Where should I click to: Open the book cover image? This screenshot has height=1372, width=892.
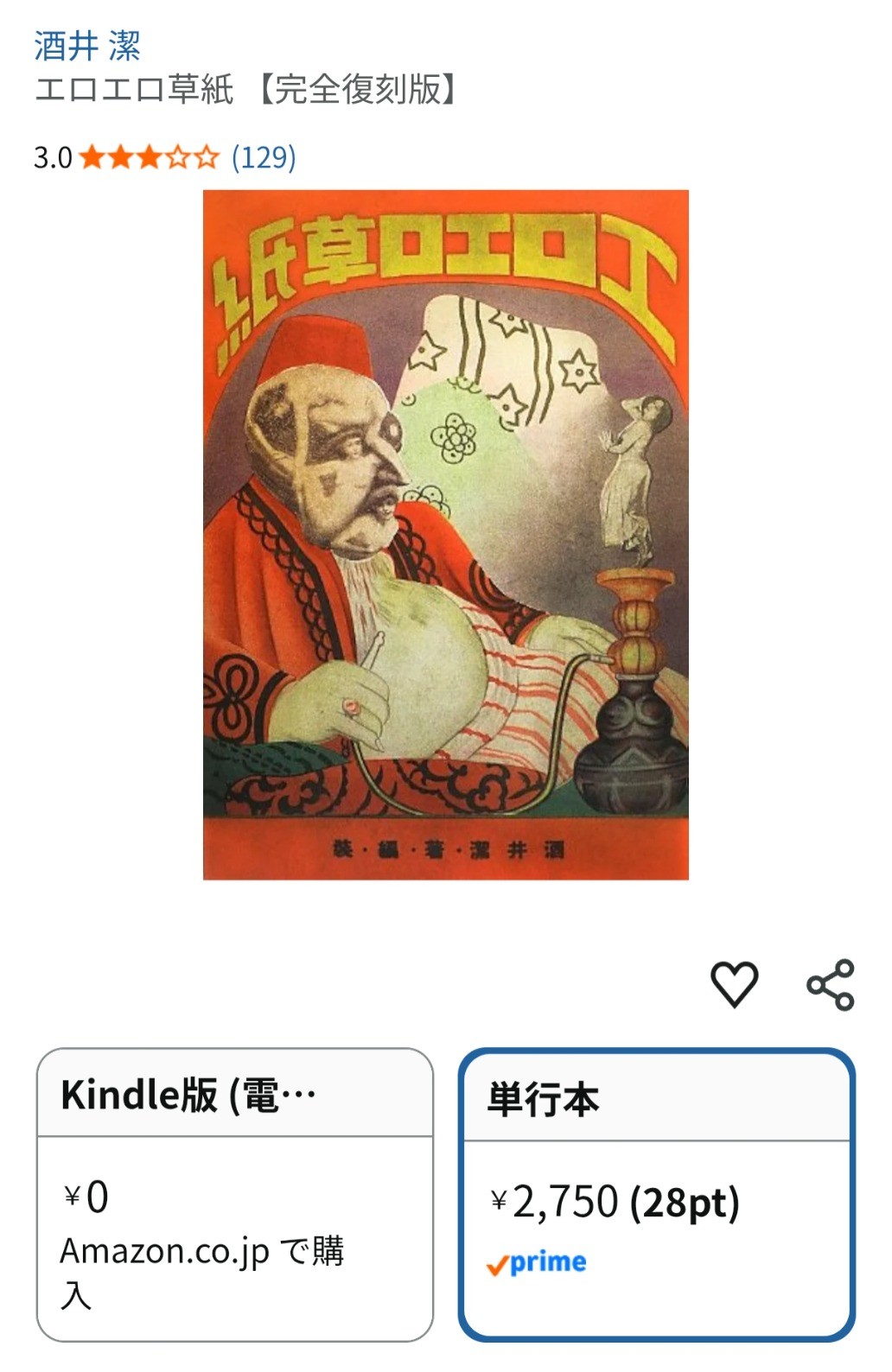[446, 535]
